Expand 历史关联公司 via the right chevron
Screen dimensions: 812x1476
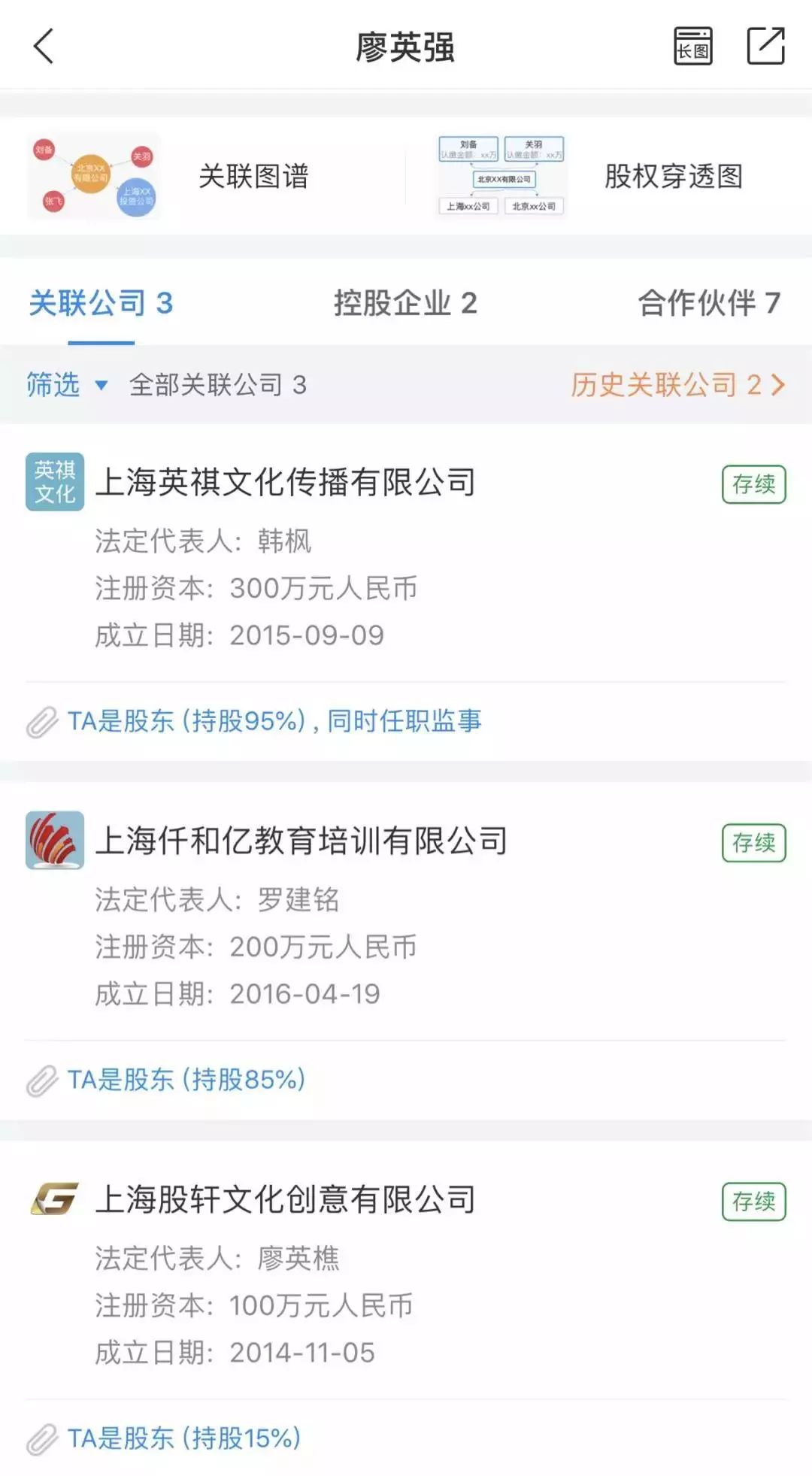pos(778,385)
